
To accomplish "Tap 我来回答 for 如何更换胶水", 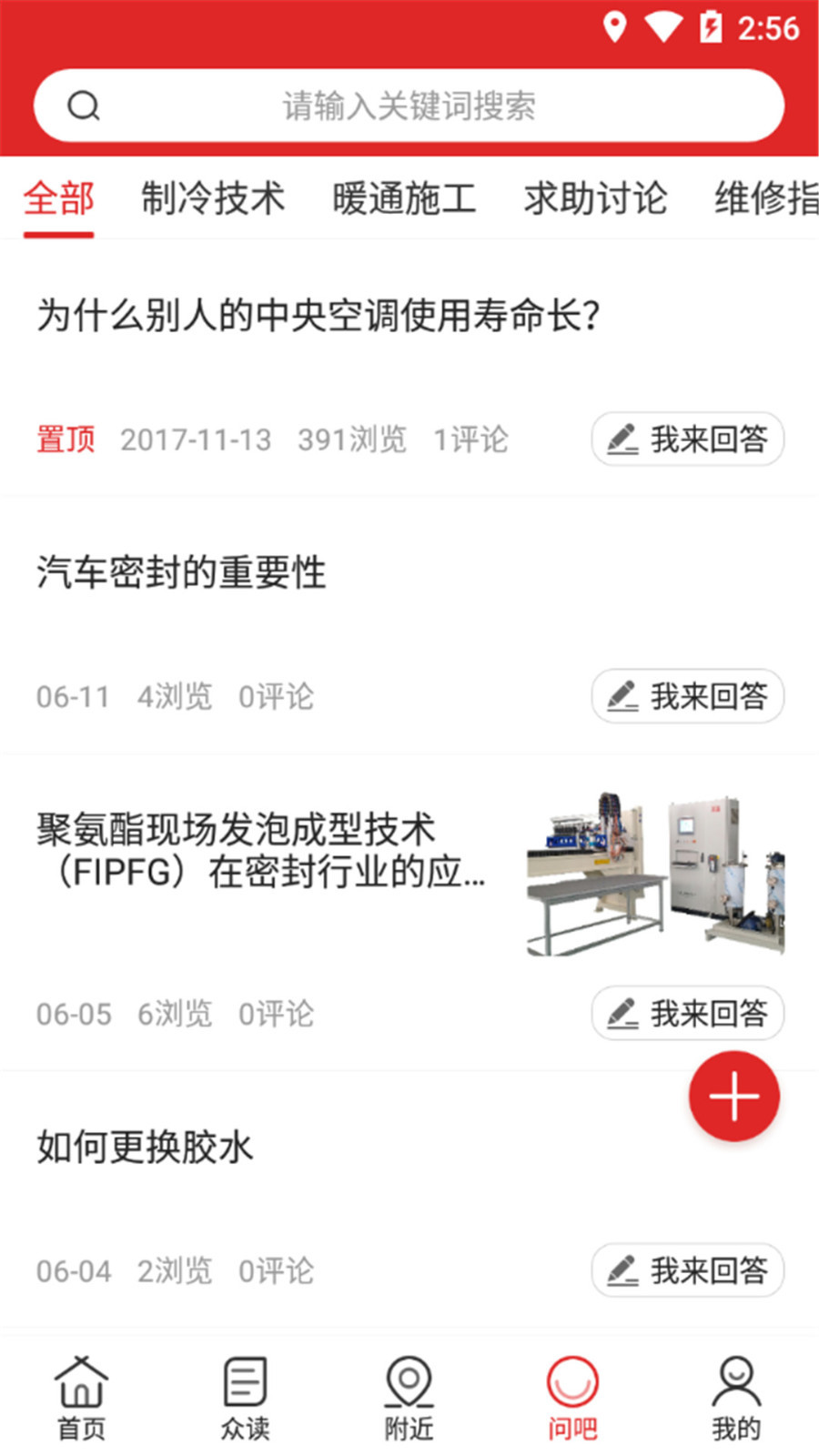I will [x=688, y=1270].
